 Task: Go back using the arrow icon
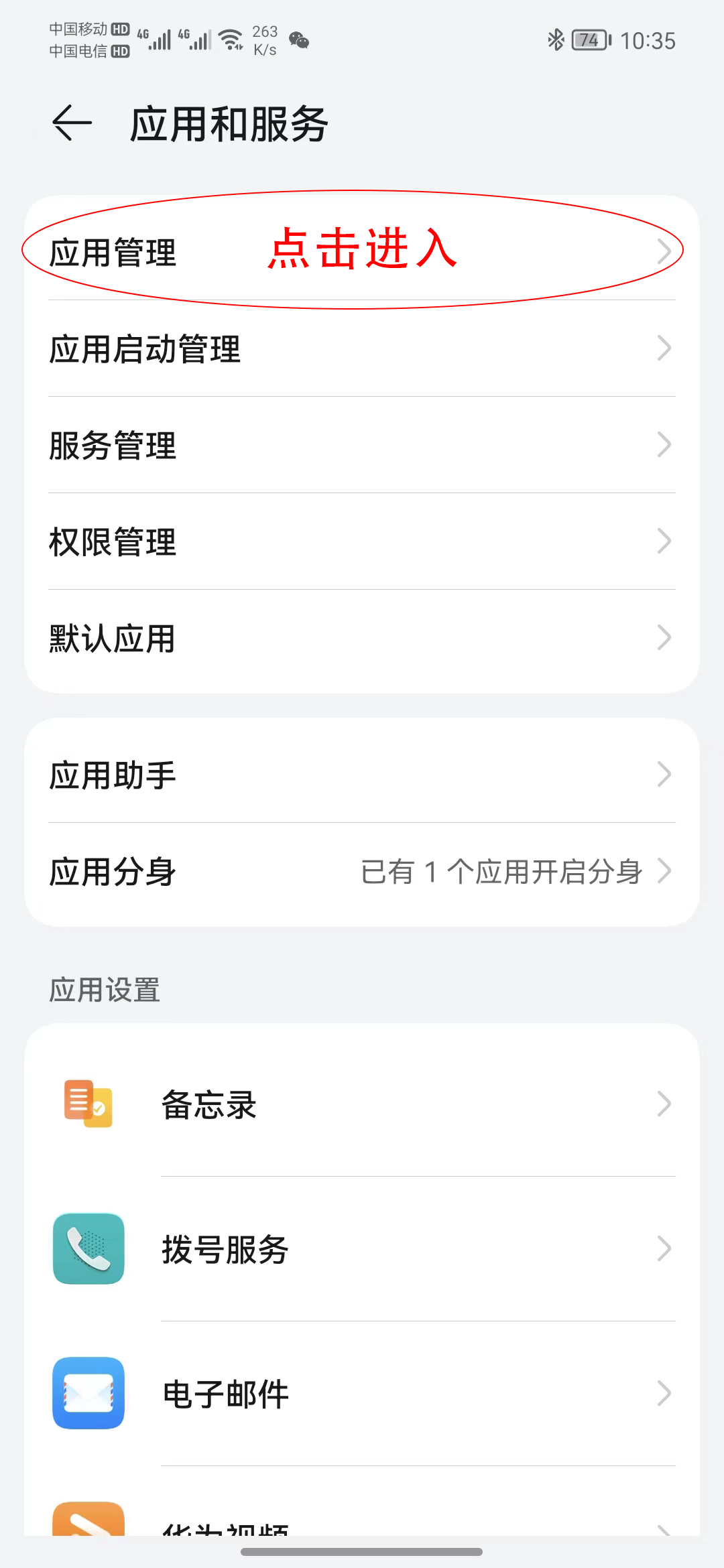coord(72,123)
